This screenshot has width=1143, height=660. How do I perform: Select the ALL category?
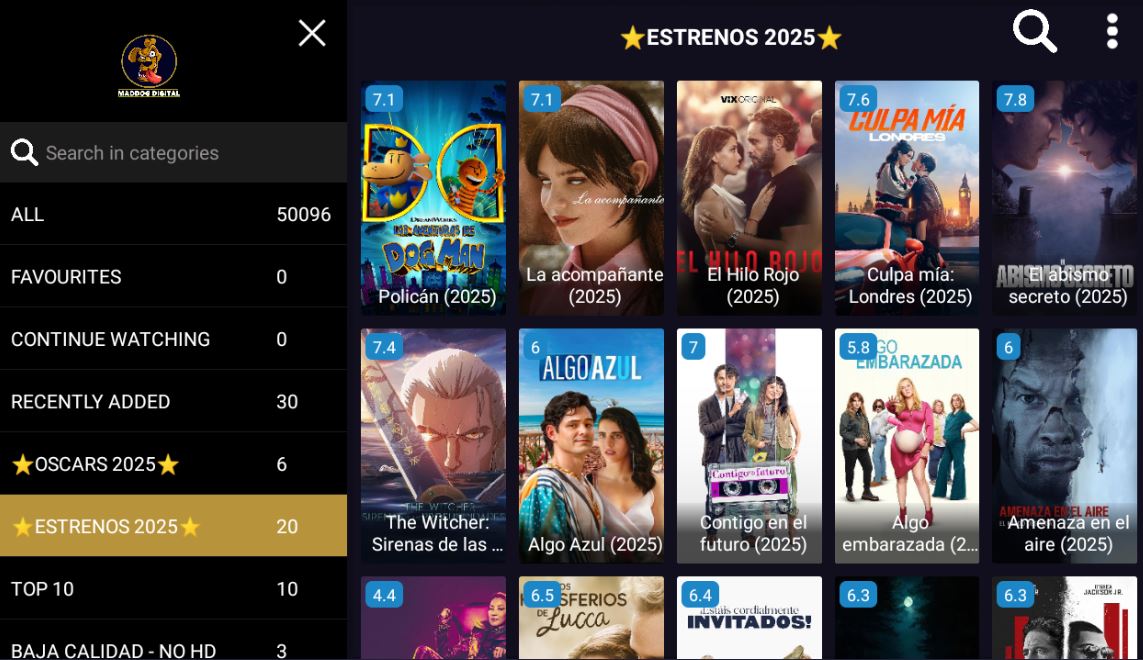point(172,214)
